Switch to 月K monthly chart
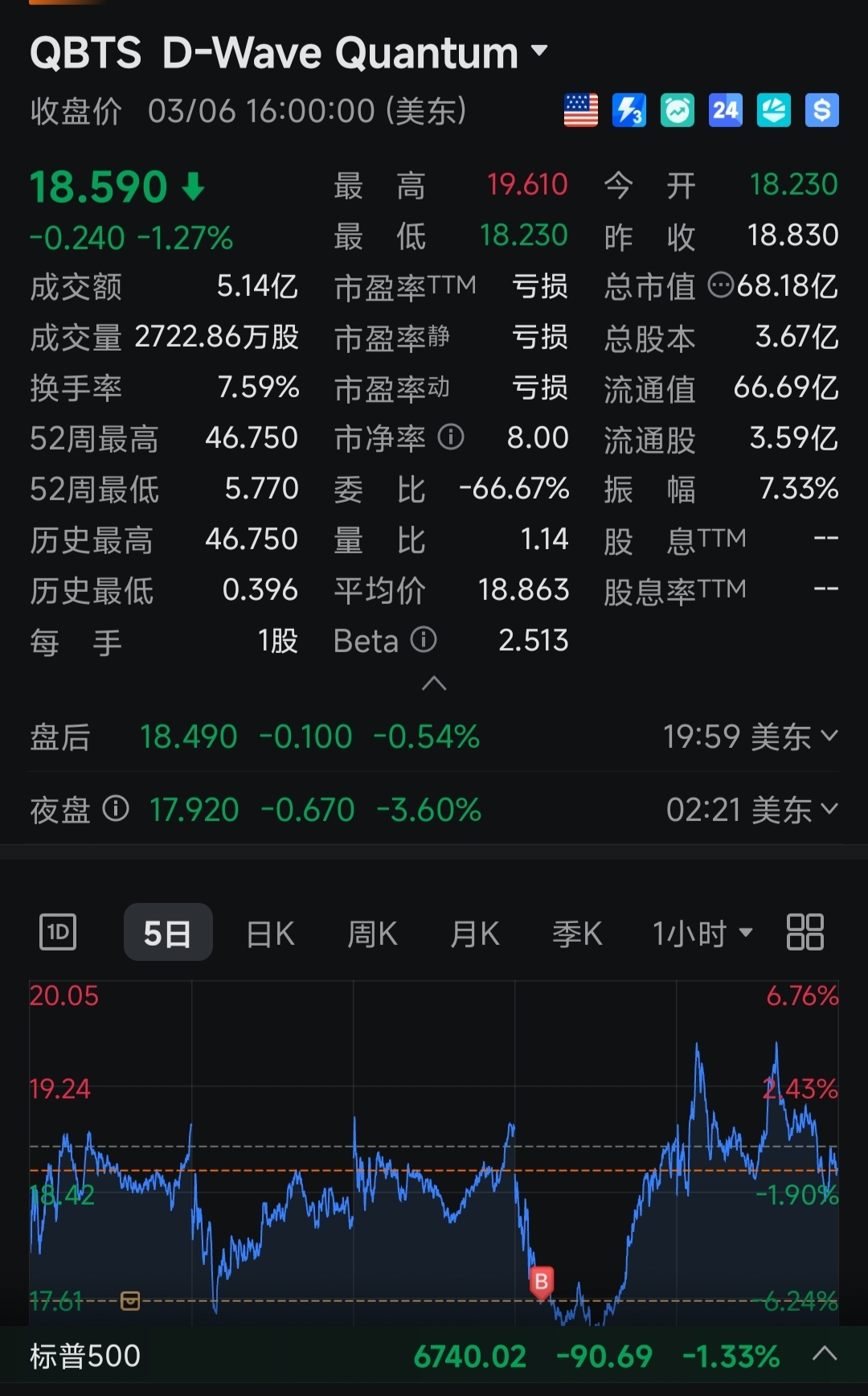Viewport: 868px width, 1396px height. click(475, 934)
